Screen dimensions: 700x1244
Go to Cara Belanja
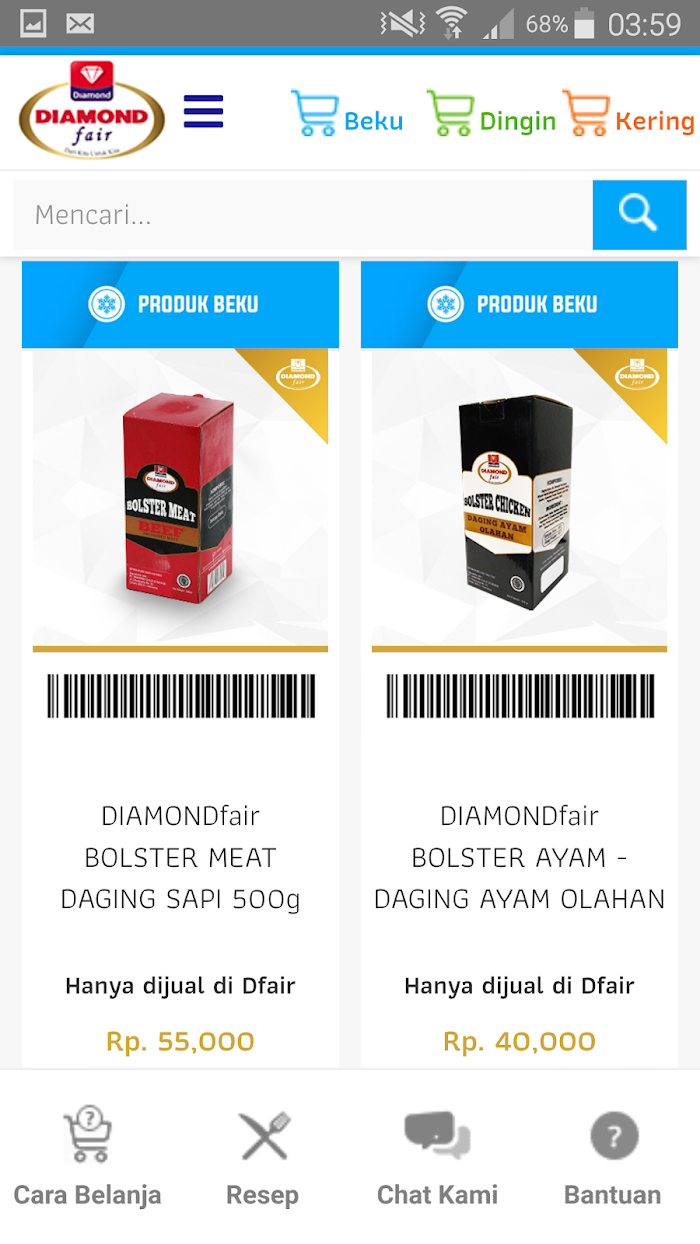(x=87, y=1157)
